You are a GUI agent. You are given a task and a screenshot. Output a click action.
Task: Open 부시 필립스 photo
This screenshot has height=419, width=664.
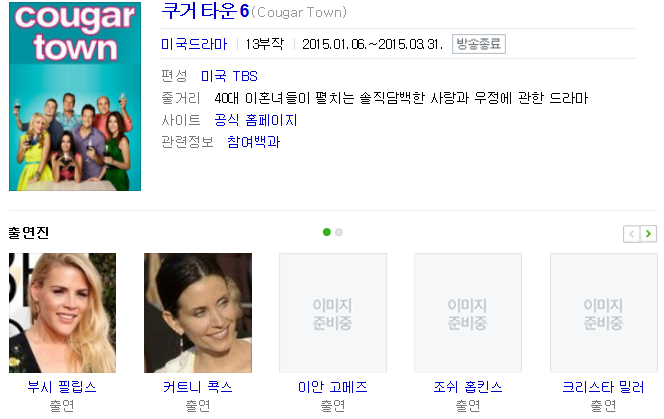pyautogui.click(x=62, y=313)
